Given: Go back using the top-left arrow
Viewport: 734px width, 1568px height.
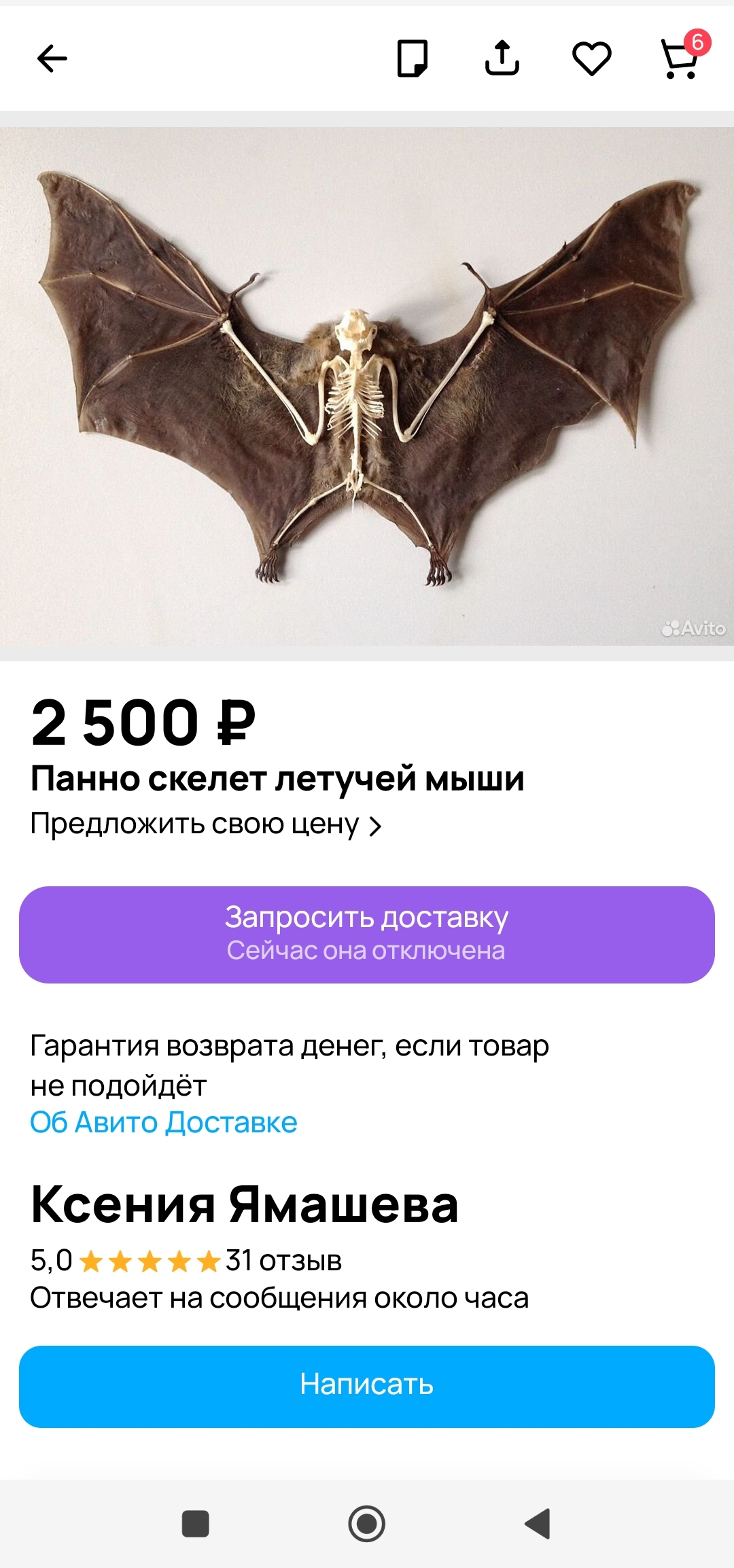Looking at the screenshot, I should (x=52, y=58).
